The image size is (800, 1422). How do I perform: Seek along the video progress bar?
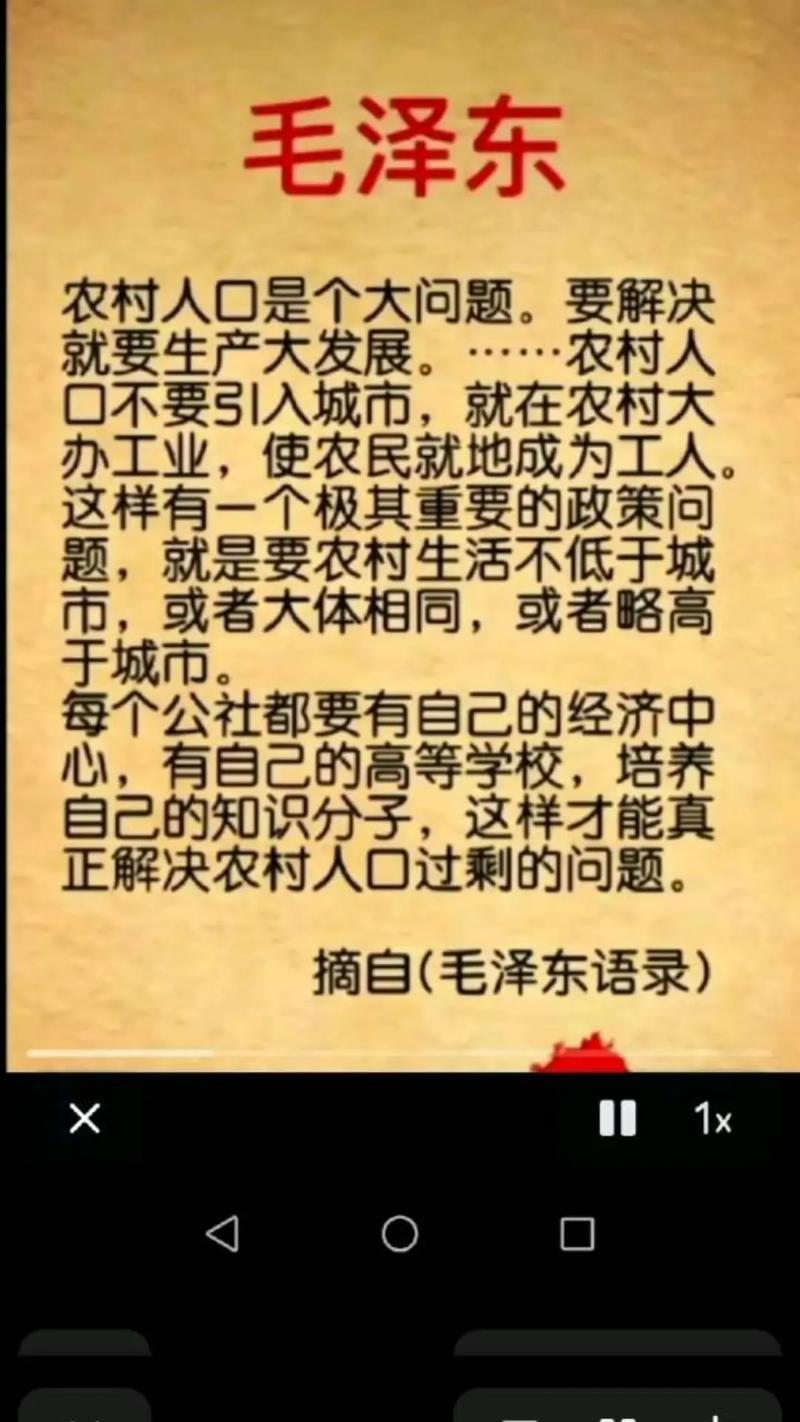point(400,1053)
